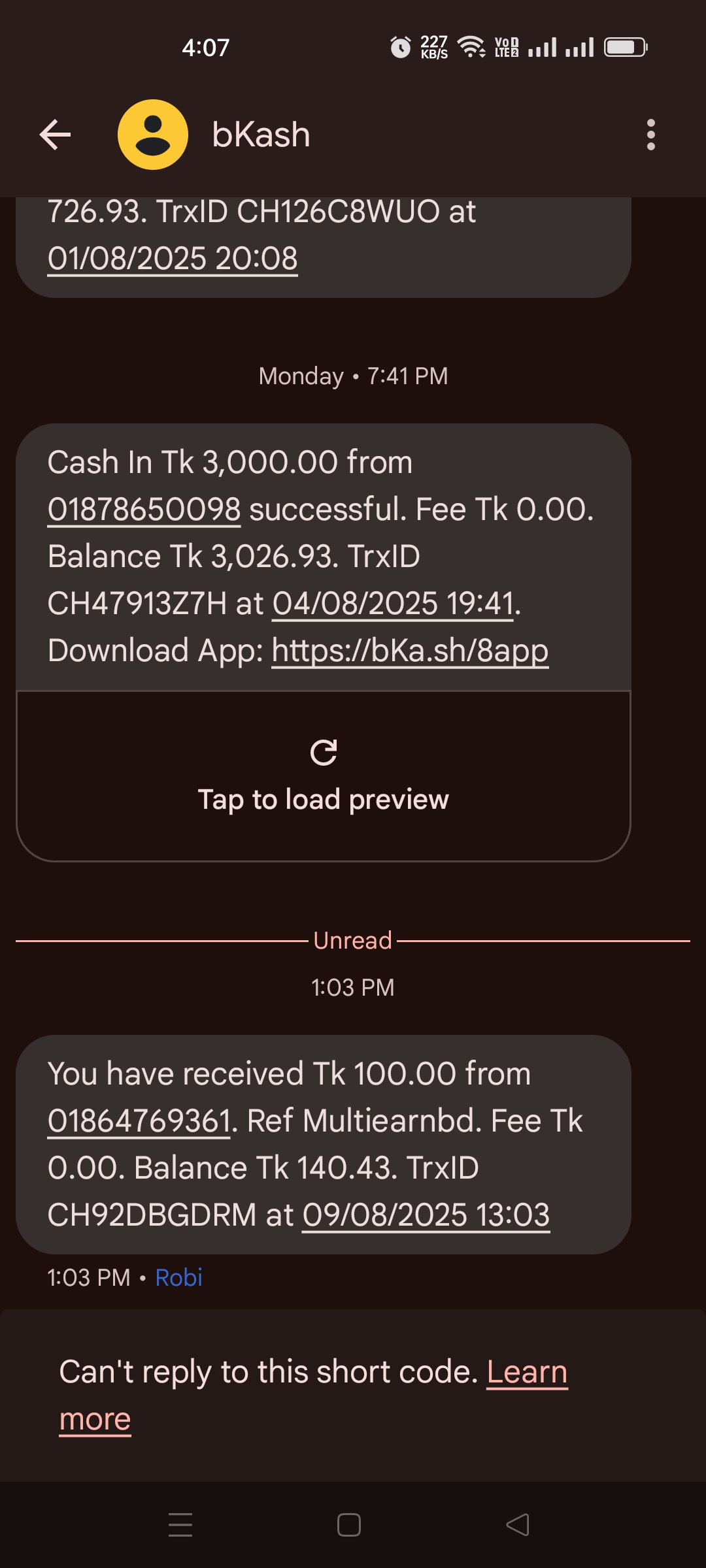Go back from the bKash conversation

(x=55, y=135)
